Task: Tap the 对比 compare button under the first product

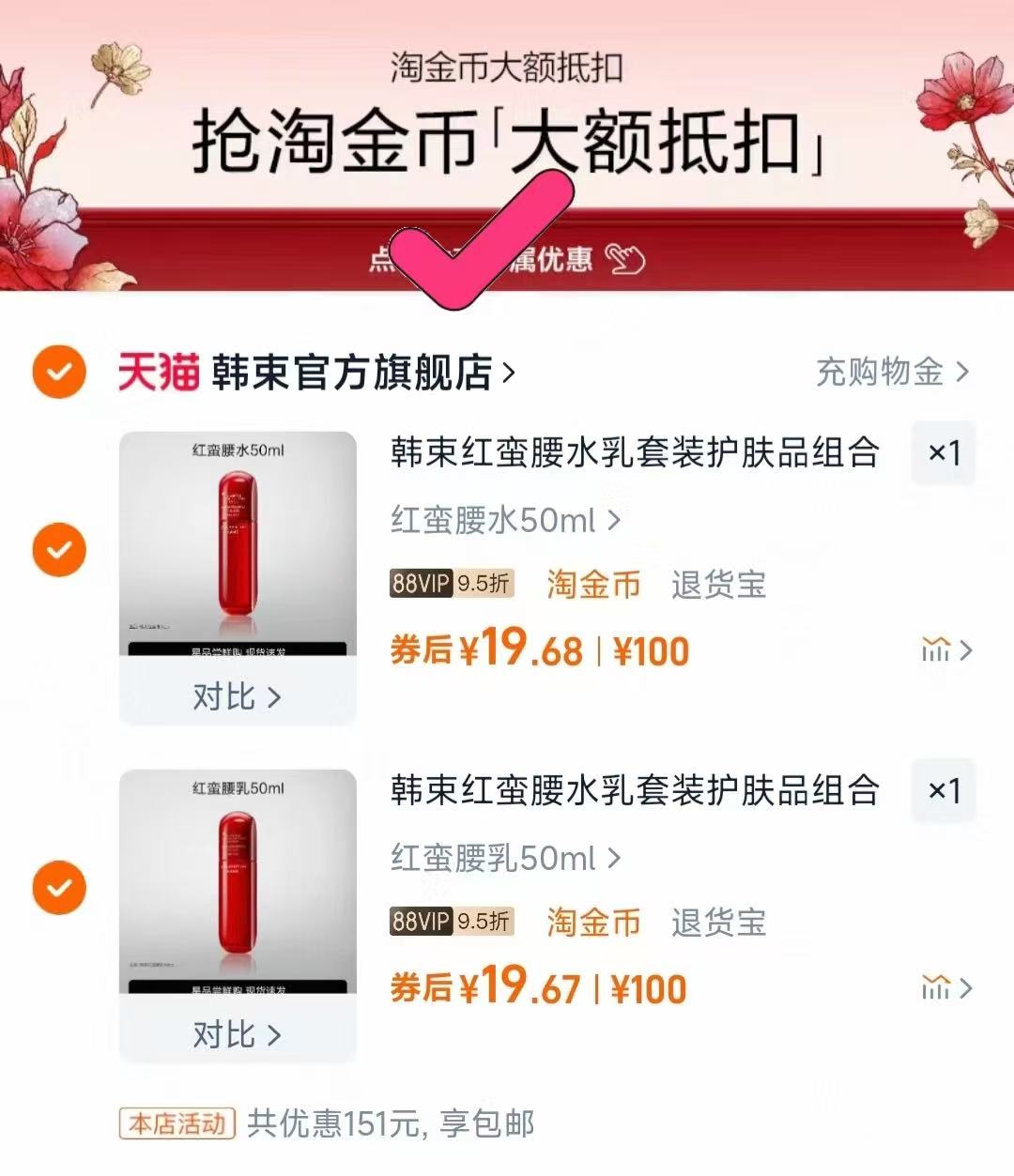Action: 238,696
